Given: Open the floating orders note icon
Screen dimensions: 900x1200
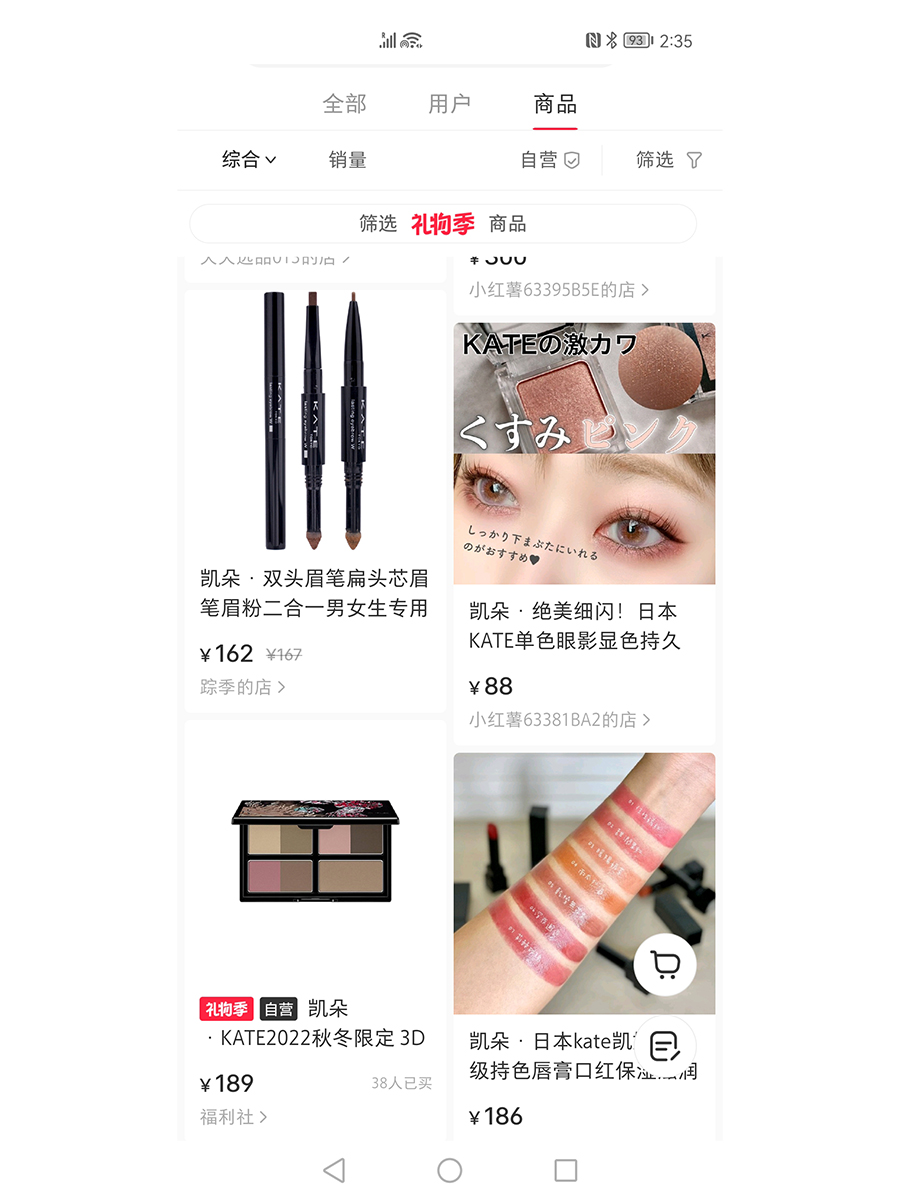Looking at the screenshot, I should point(665,1046).
